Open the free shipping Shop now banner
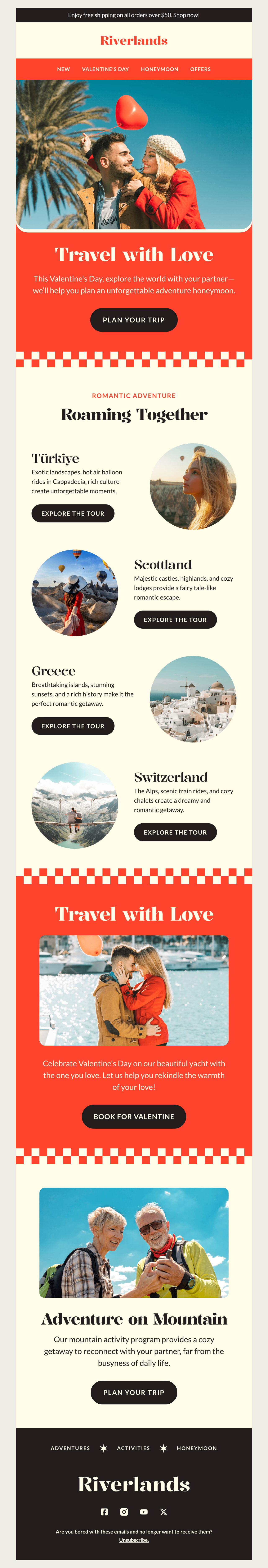Viewport: 268px width, 1568px height. (x=134, y=15)
